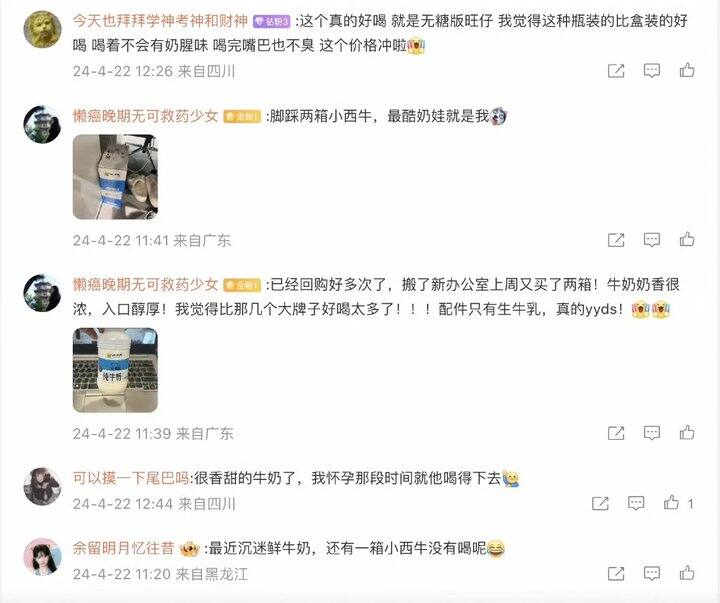
Task: Open 余留明月忆往昔's profile via the username
Action: click(x=122, y=548)
